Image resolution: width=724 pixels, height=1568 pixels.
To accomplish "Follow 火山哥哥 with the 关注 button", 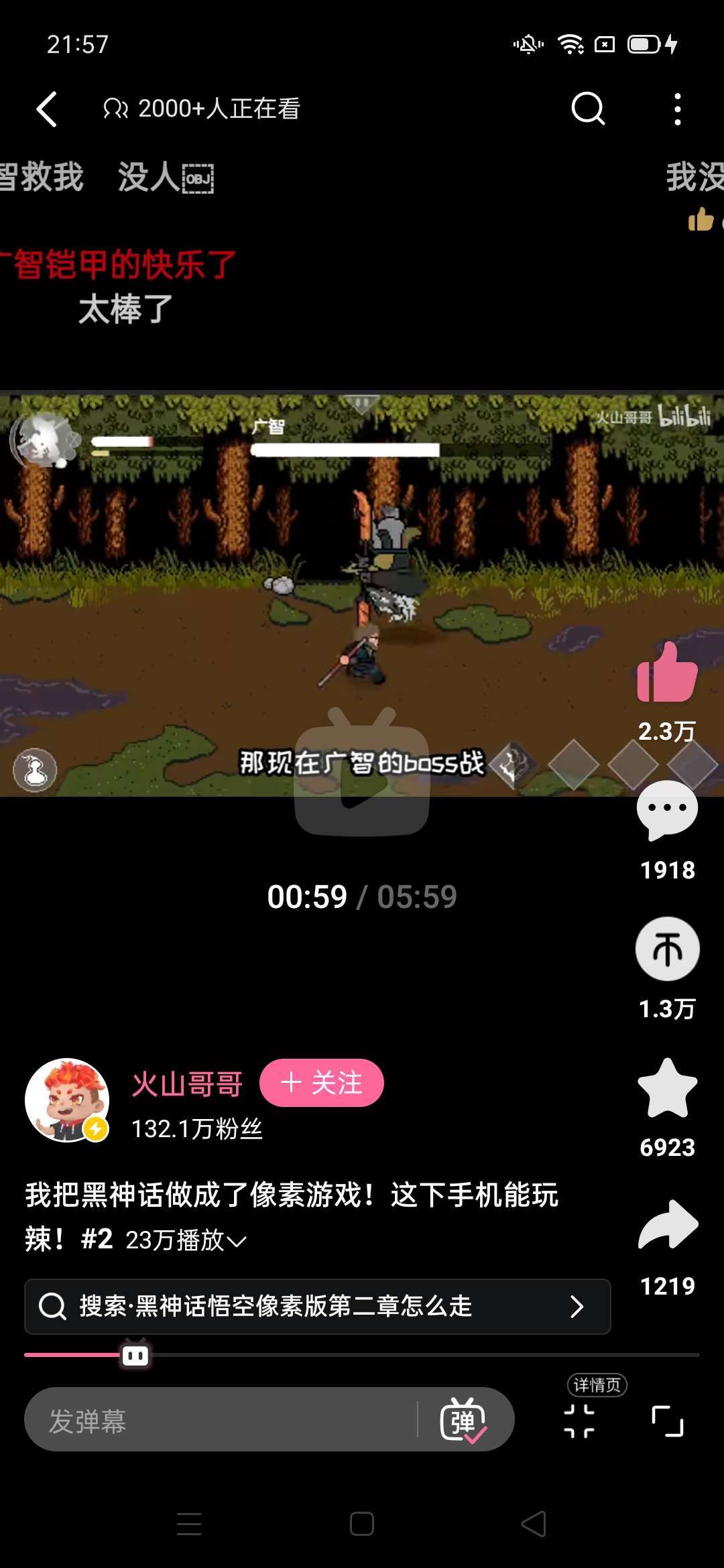I will (x=321, y=1083).
